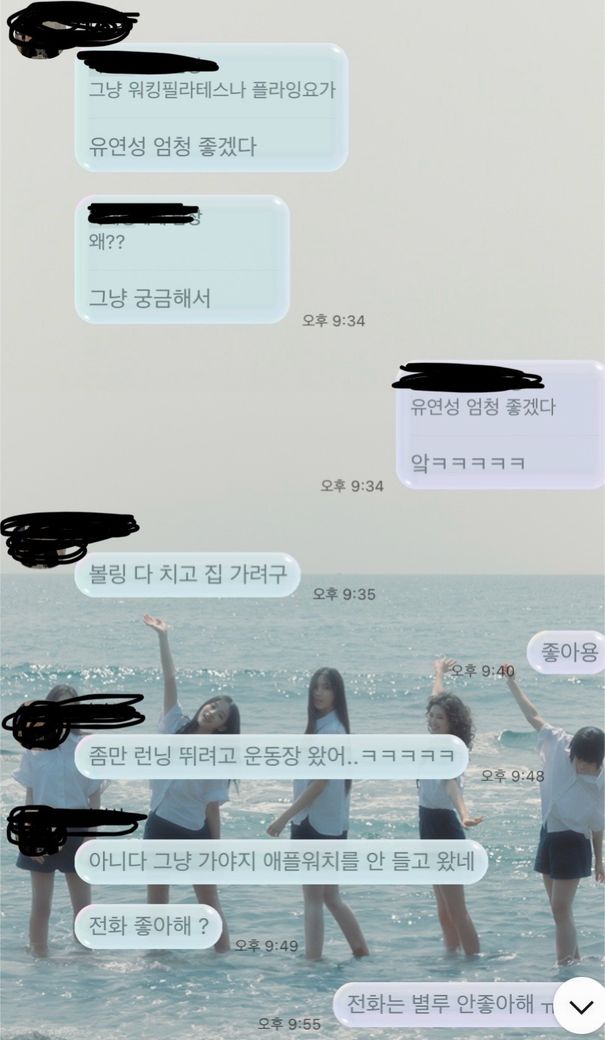Open quoted message '그냥 워킹필라테스나 플라잉요가'

click(x=211, y=89)
